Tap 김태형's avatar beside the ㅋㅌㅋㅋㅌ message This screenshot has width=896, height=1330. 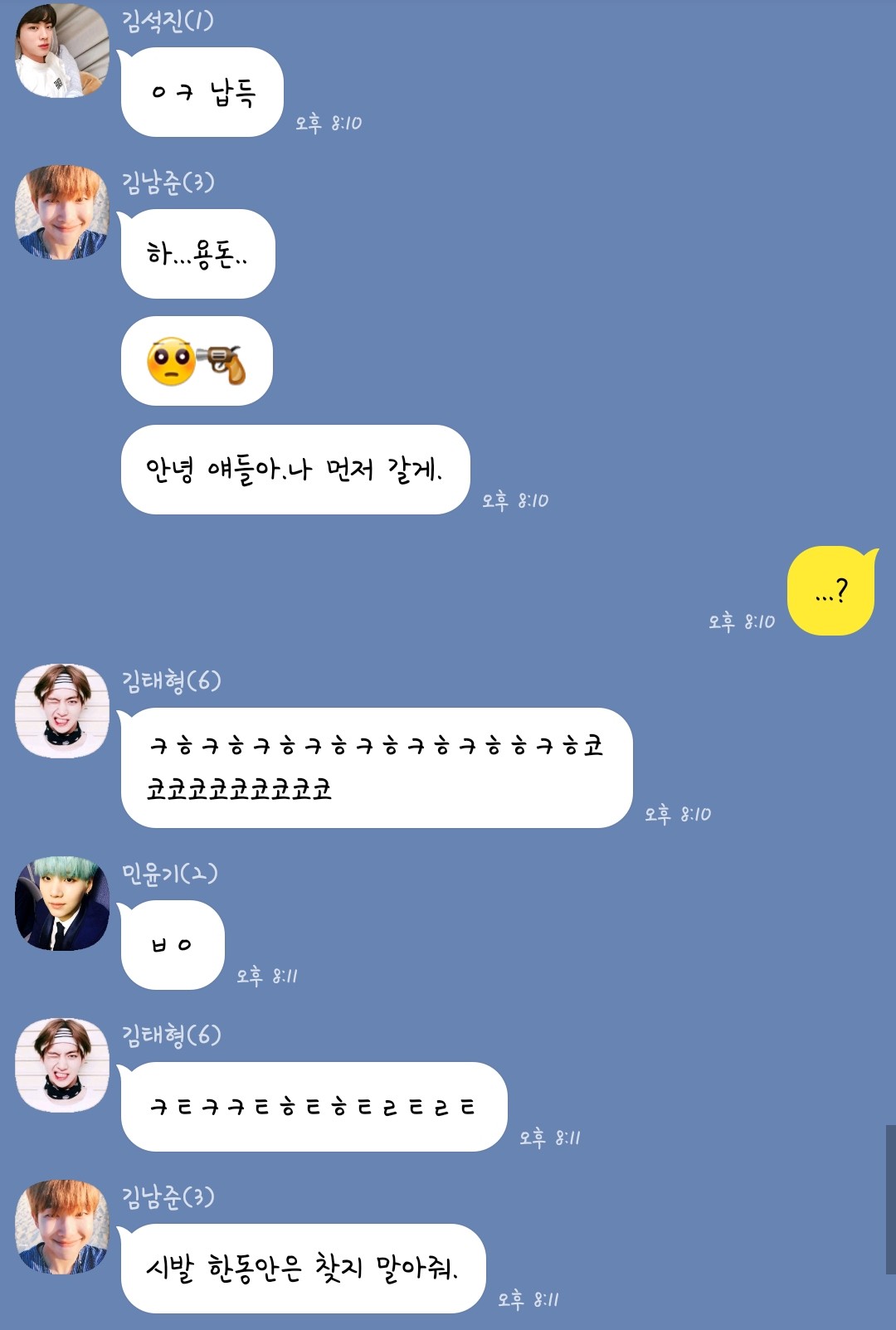[x=62, y=1065]
